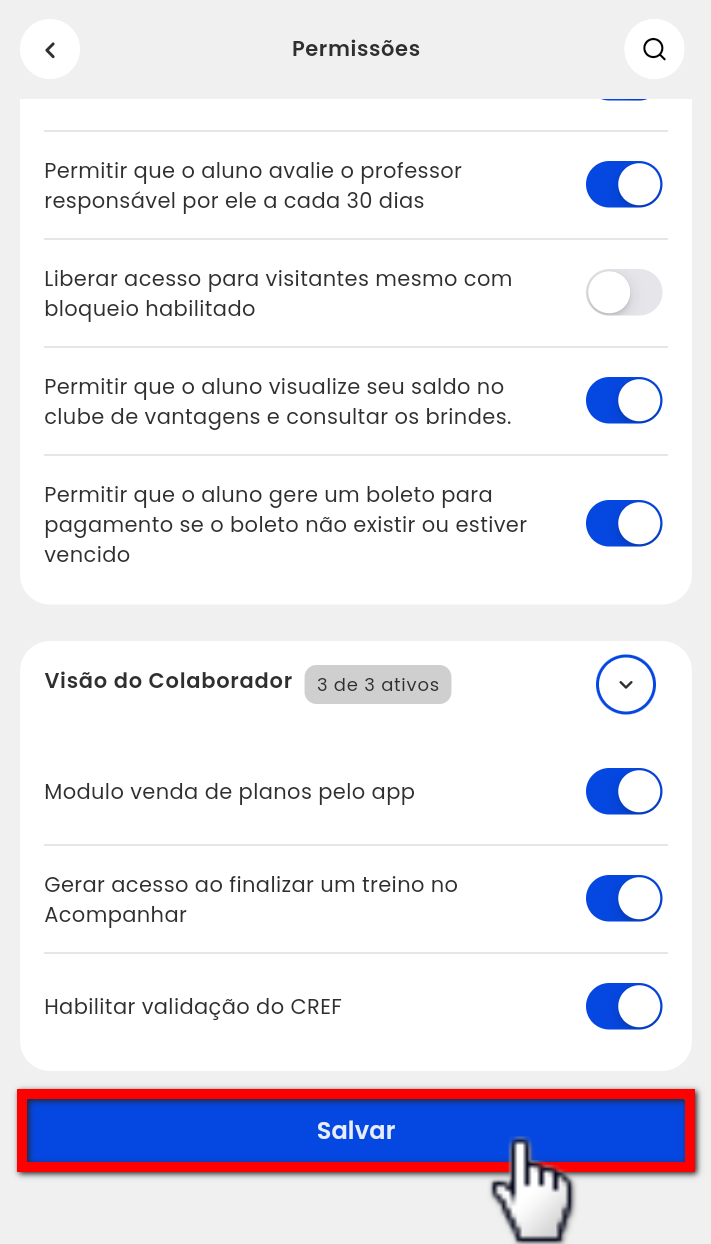Collapse the Visão do Colaborador section
Image resolution: width=711 pixels, height=1244 pixels.
pyautogui.click(x=626, y=685)
